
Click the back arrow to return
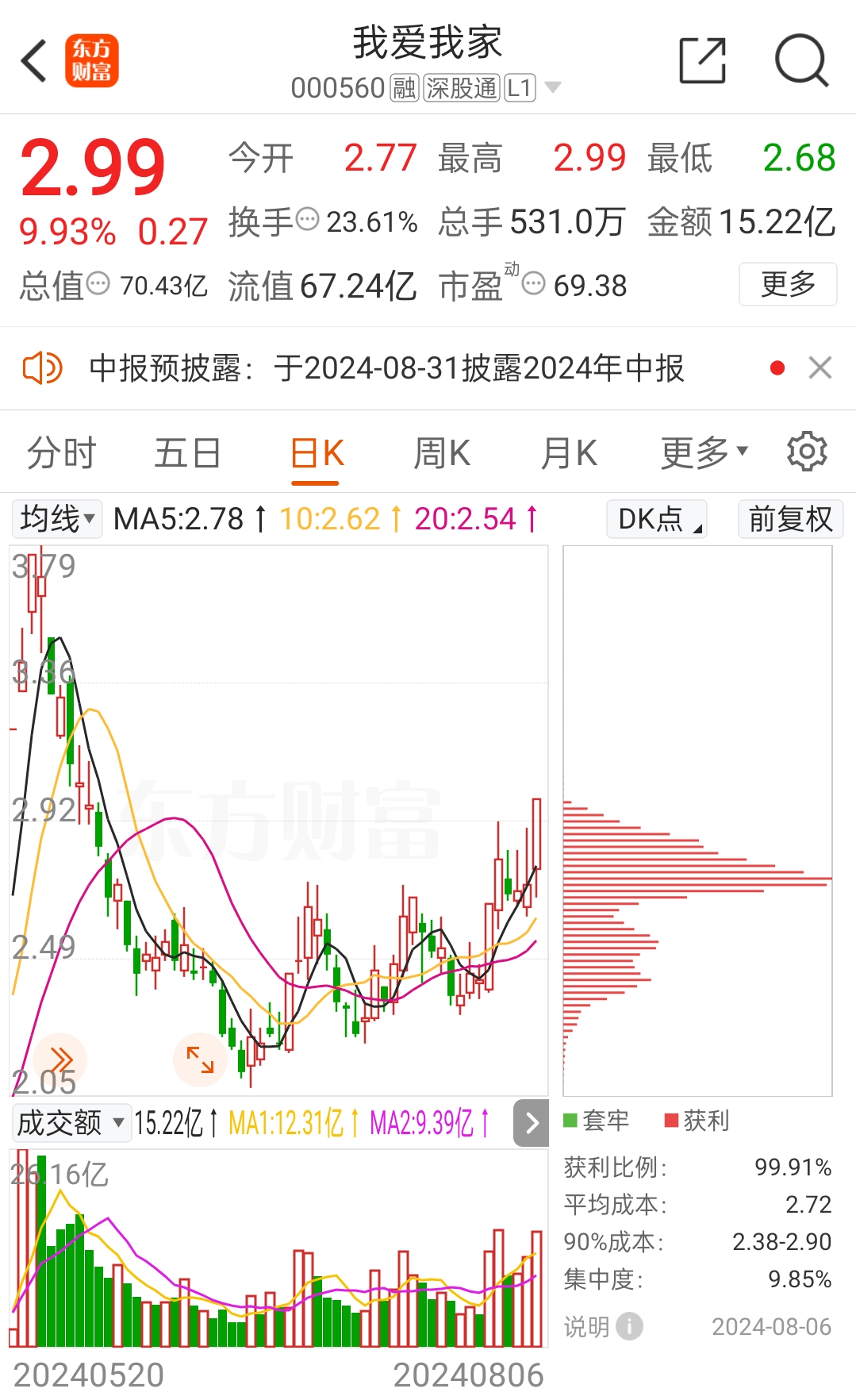click(32, 60)
